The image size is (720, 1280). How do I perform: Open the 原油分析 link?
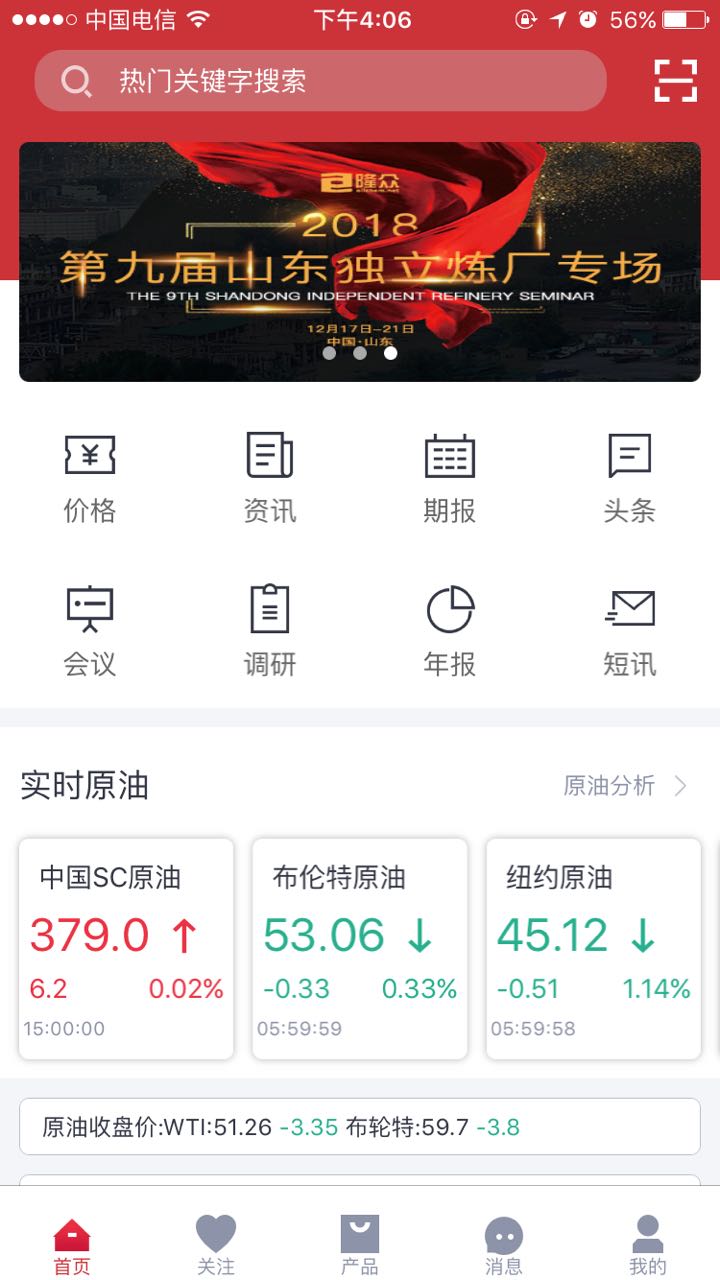coord(624,786)
